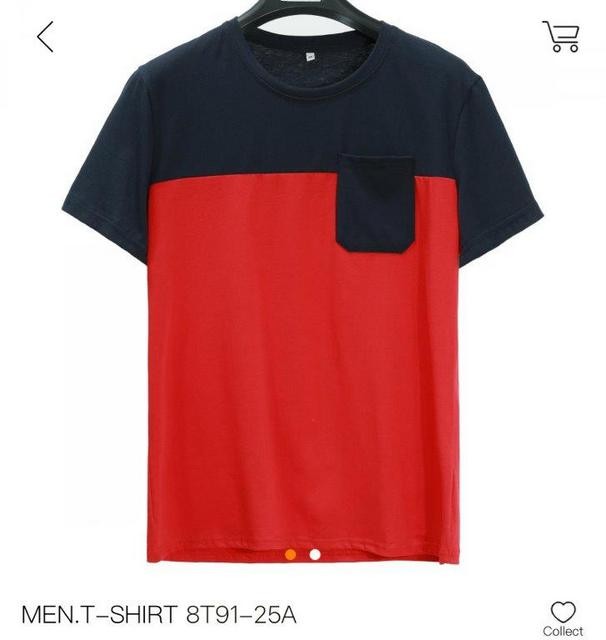Go back using the top arrow
606x640 pixels.
[x=45, y=37]
